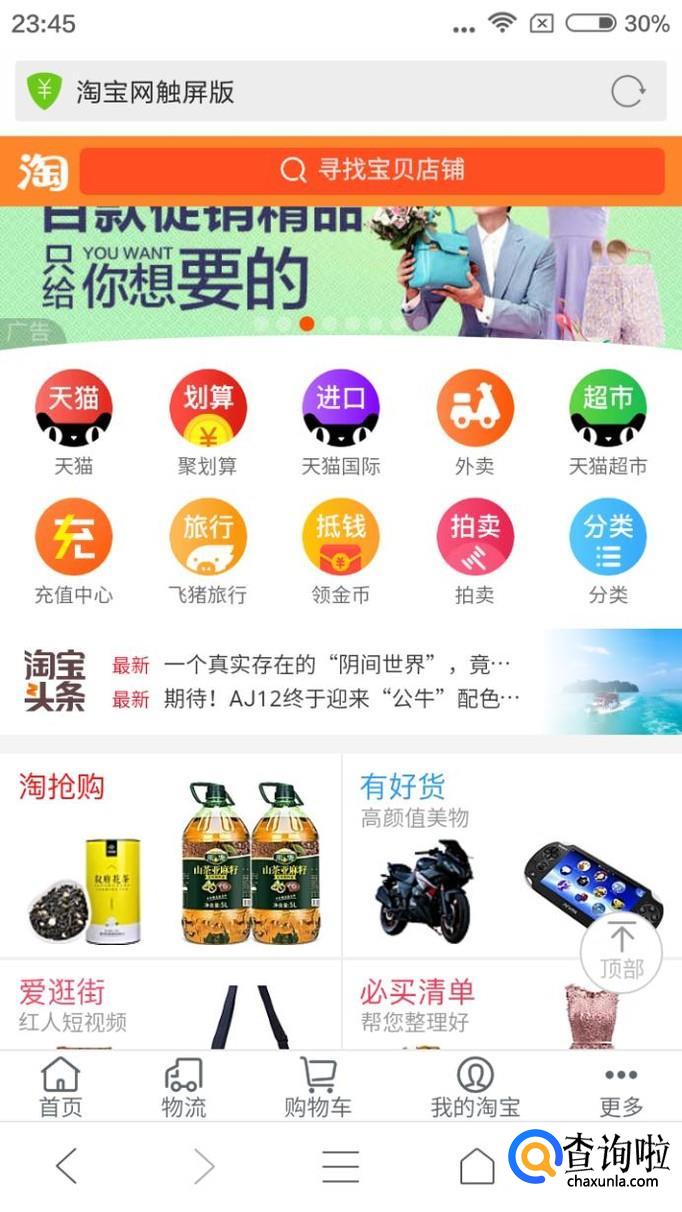The image size is (682, 1212).
Task: Open the 购物车 tab
Action: [x=318, y=1087]
